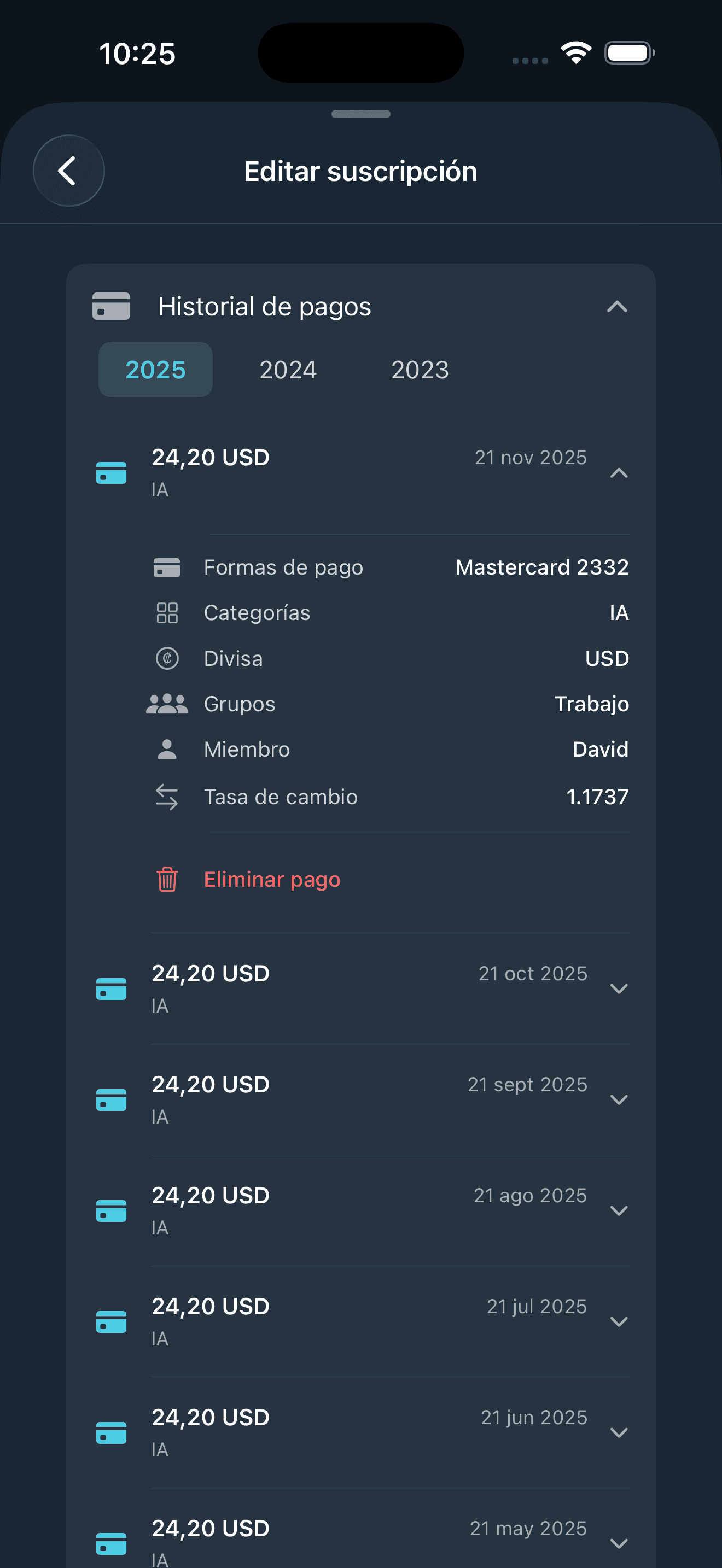Open Eliminar pago to delete the payment

coord(272,879)
